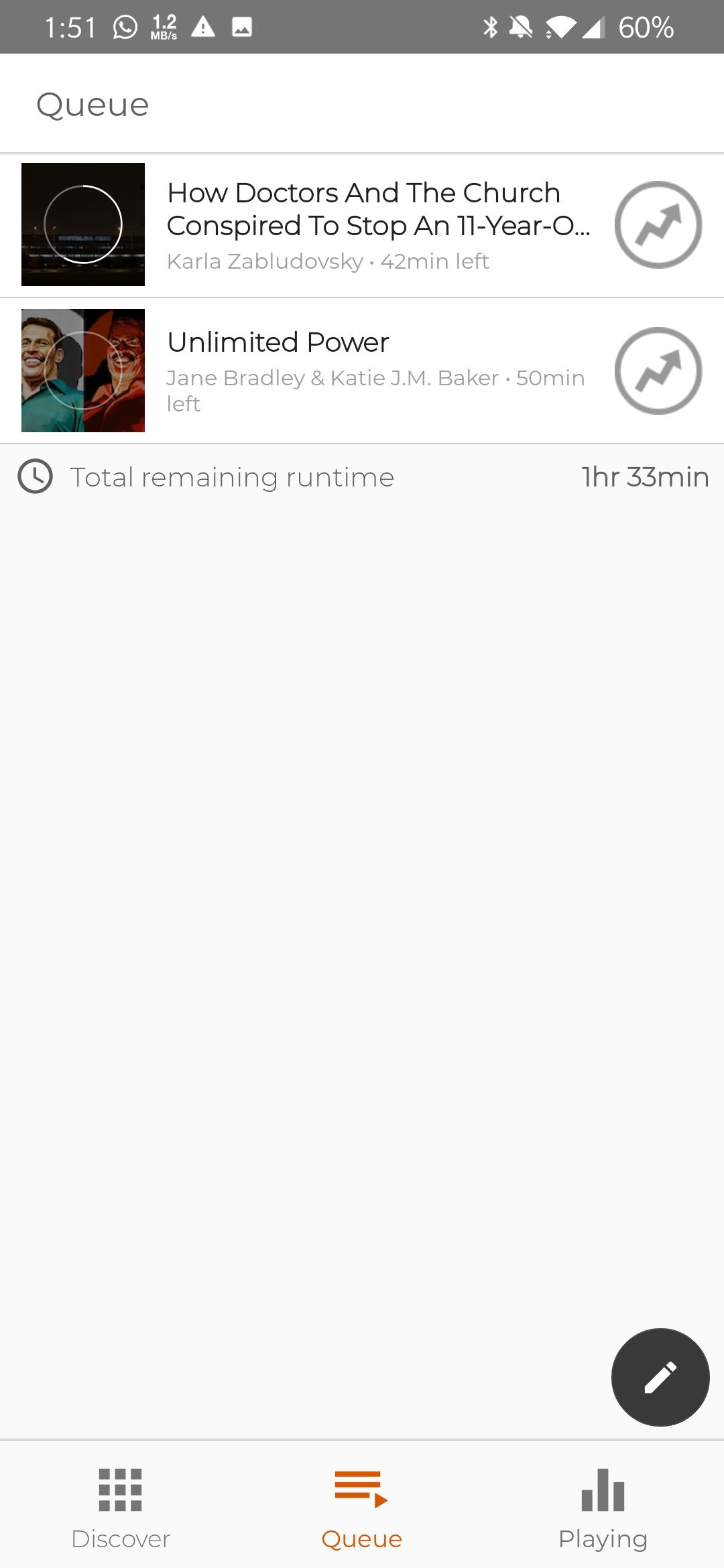This screenshot has height=1568, width=724.
Task: Tap the Queue screen header title
Action: (91, 103)
